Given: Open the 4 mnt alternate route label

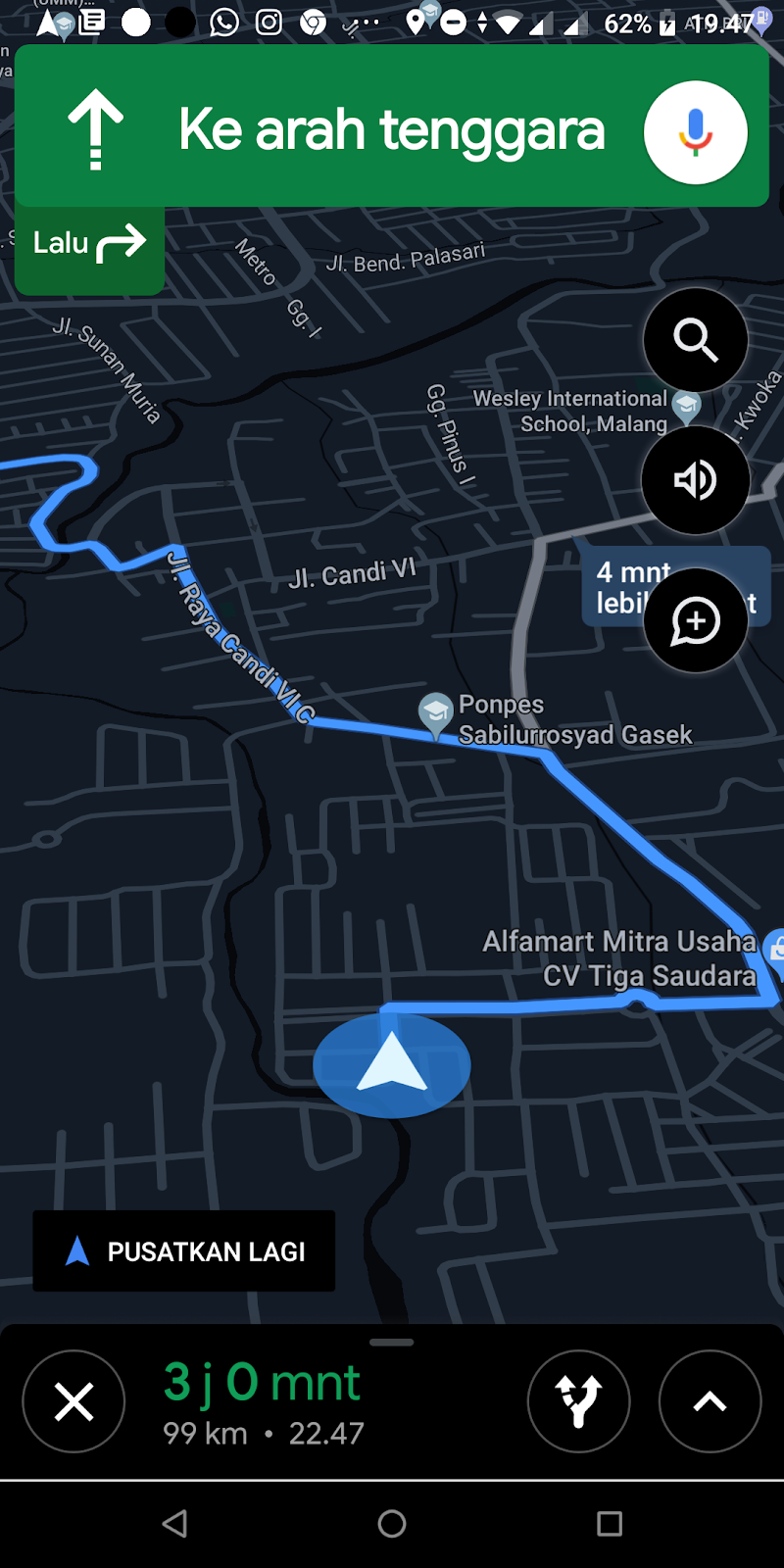Looking at the screenshot, I should click(615, 586).
